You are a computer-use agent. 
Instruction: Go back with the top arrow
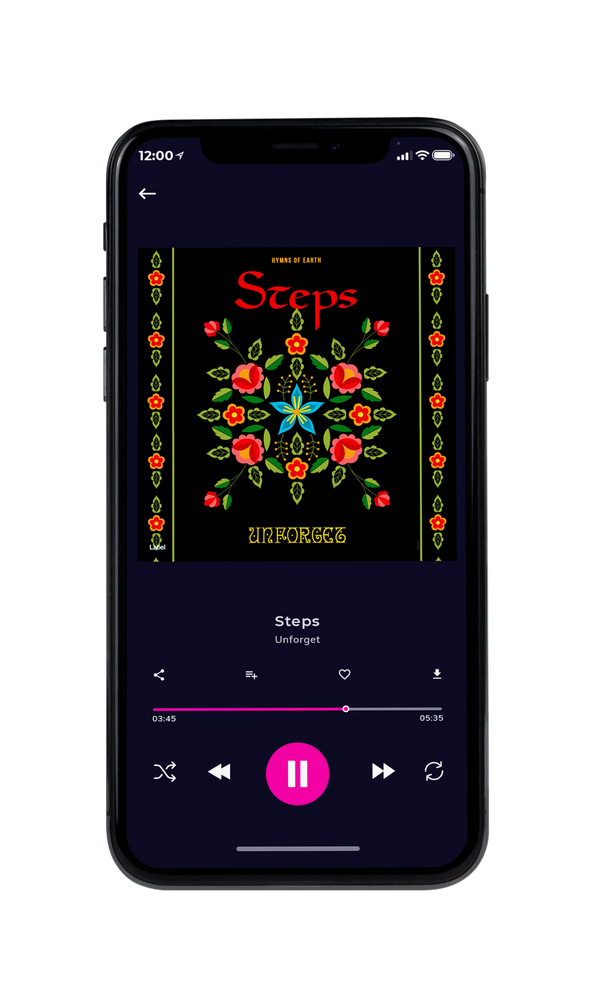coord(147,193)
